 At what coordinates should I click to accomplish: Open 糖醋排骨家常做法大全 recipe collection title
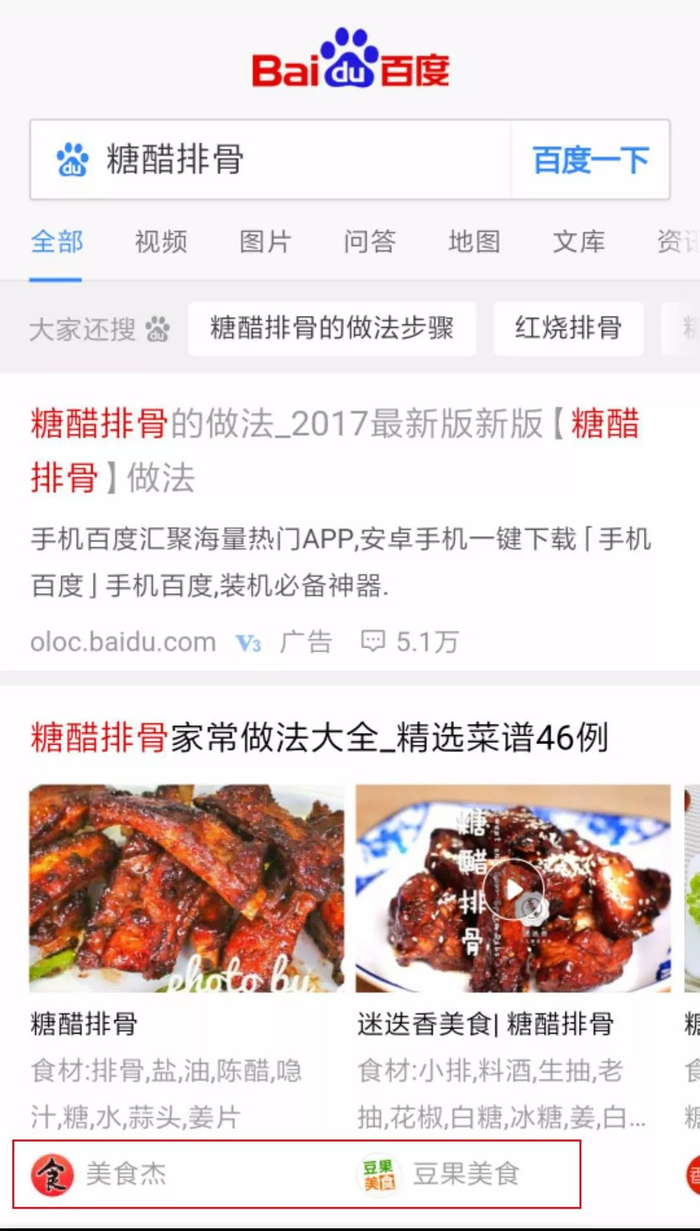[320, 738]
